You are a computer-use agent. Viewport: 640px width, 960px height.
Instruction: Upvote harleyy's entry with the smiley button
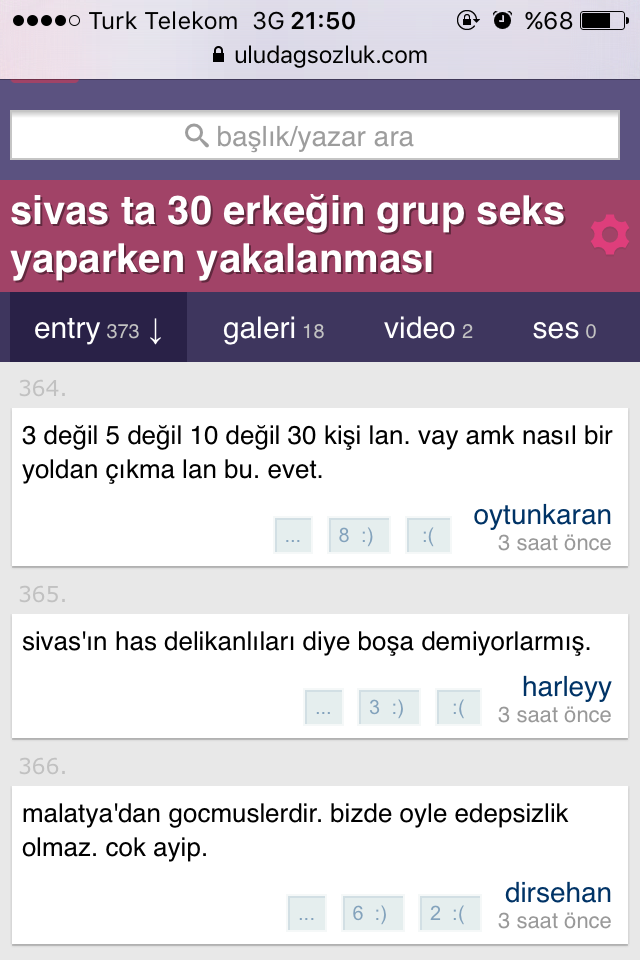(x=388, y=708)
